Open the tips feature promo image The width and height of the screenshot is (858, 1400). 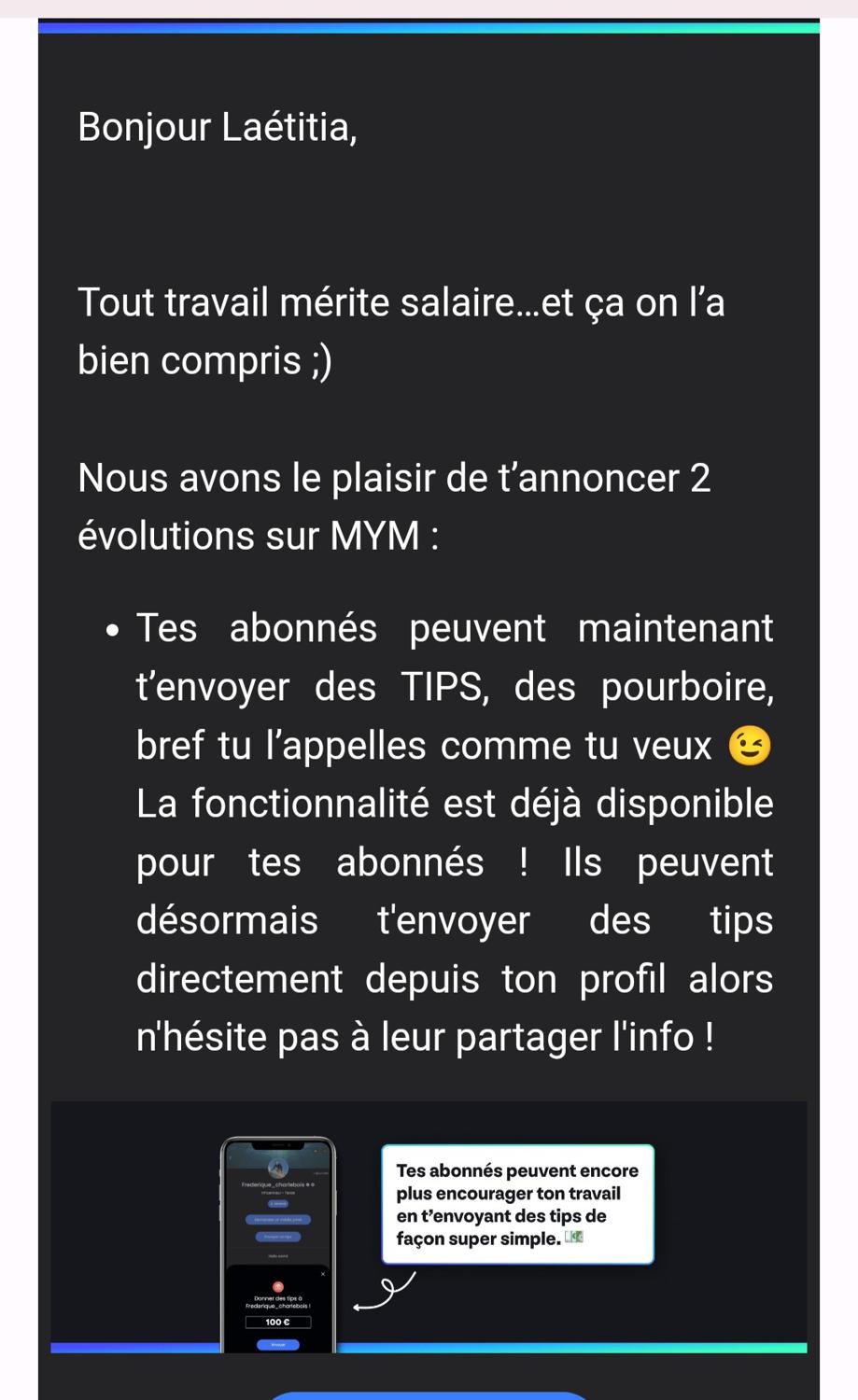(429, 1226)
